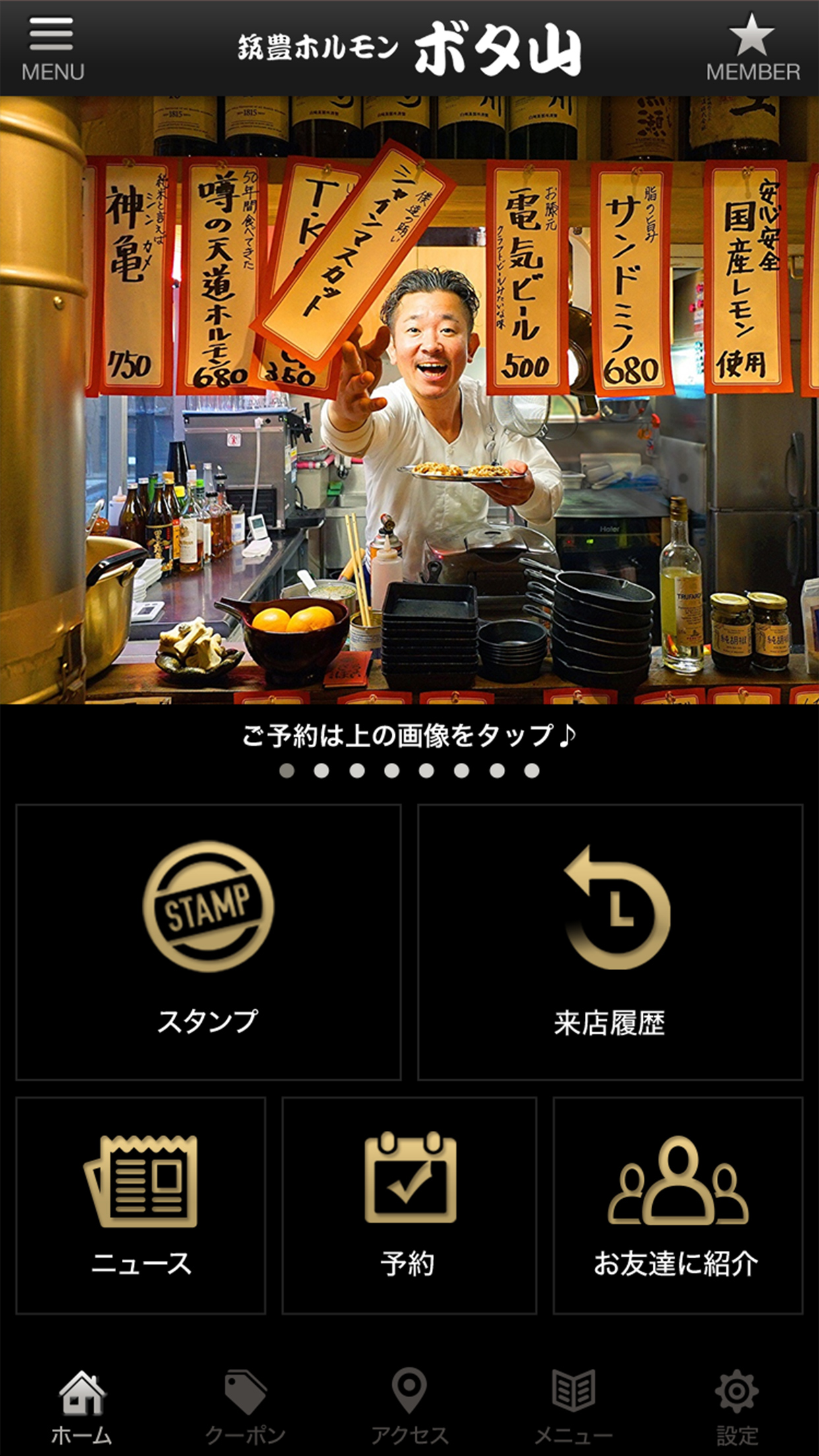Image resolution: width=819 pixels, height=1456 pixels.
Task: Open the MEMBER star page
Action: pyautogui.click(x=752, y=48)
